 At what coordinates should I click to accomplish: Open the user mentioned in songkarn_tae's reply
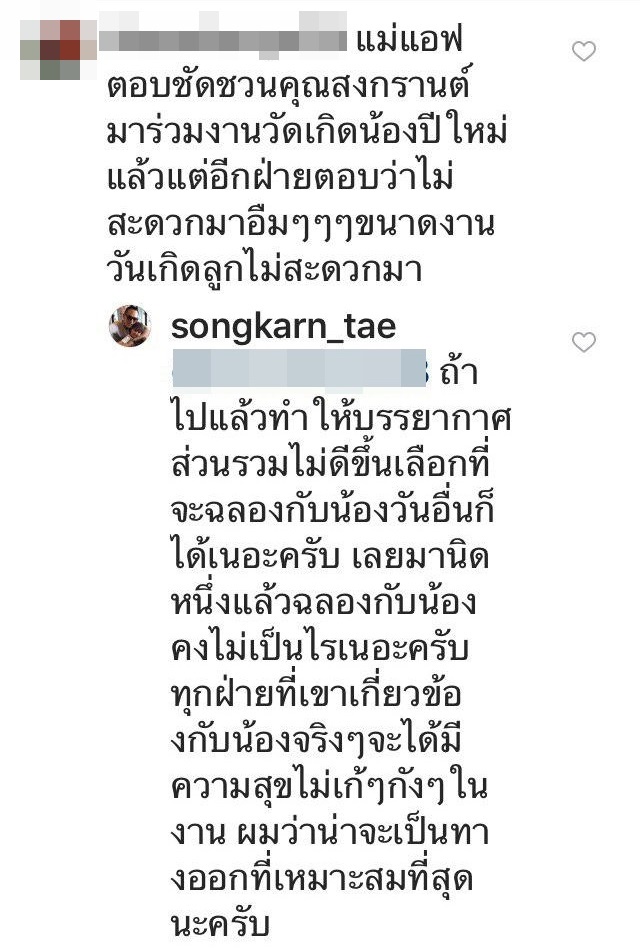299,370
